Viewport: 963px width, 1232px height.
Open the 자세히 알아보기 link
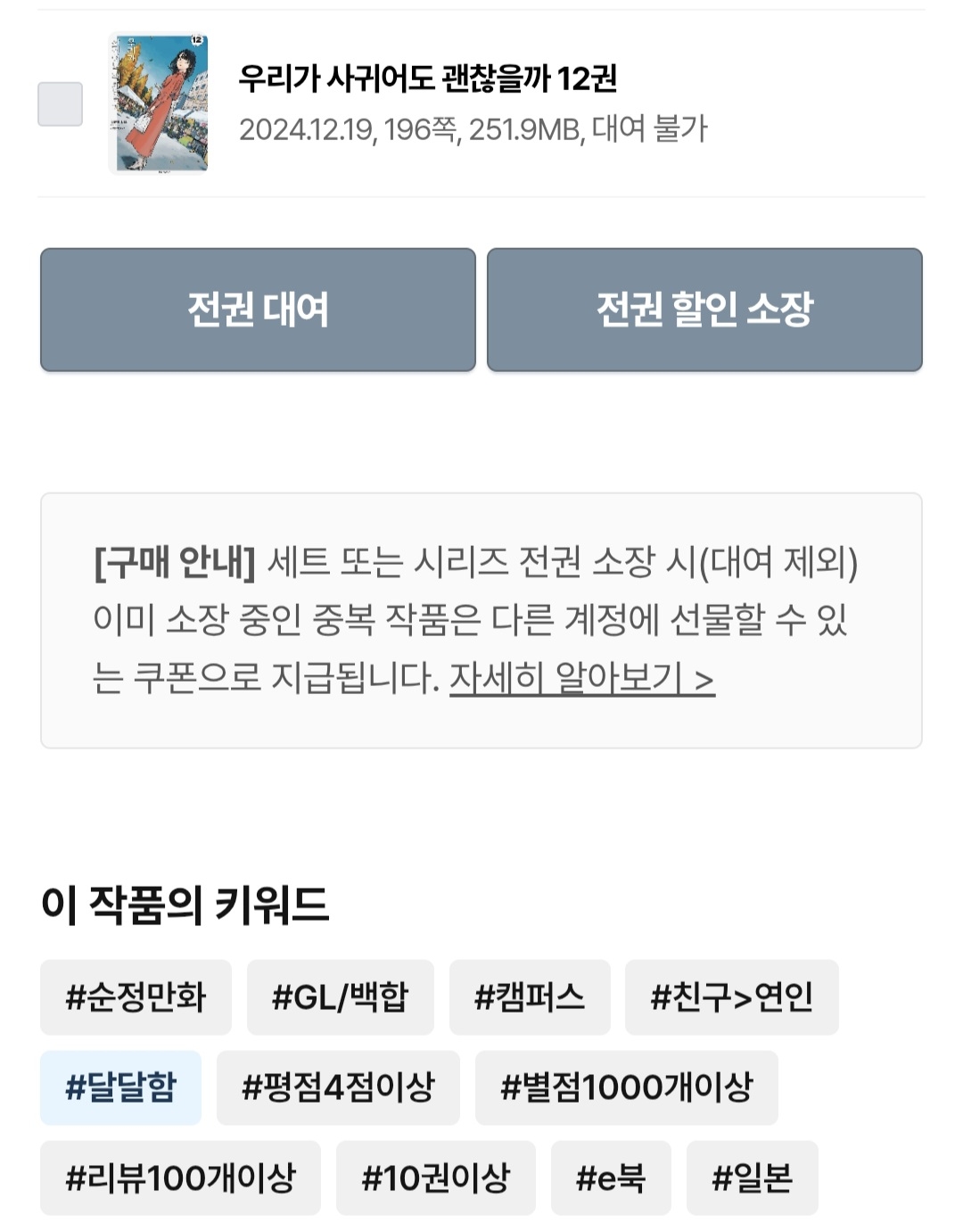(x=581, y=679)
